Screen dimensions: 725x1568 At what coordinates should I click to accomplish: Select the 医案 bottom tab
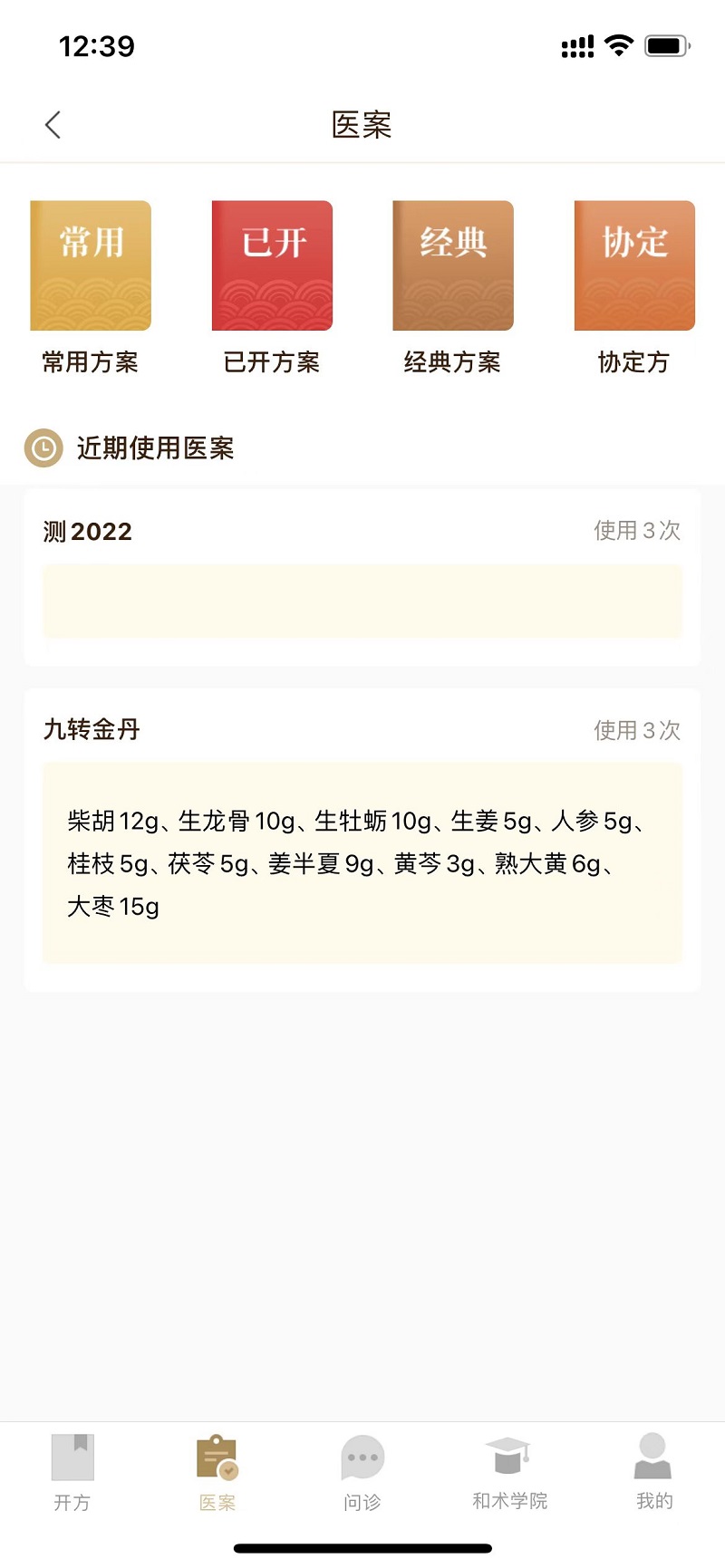(x=217, y=1472)
